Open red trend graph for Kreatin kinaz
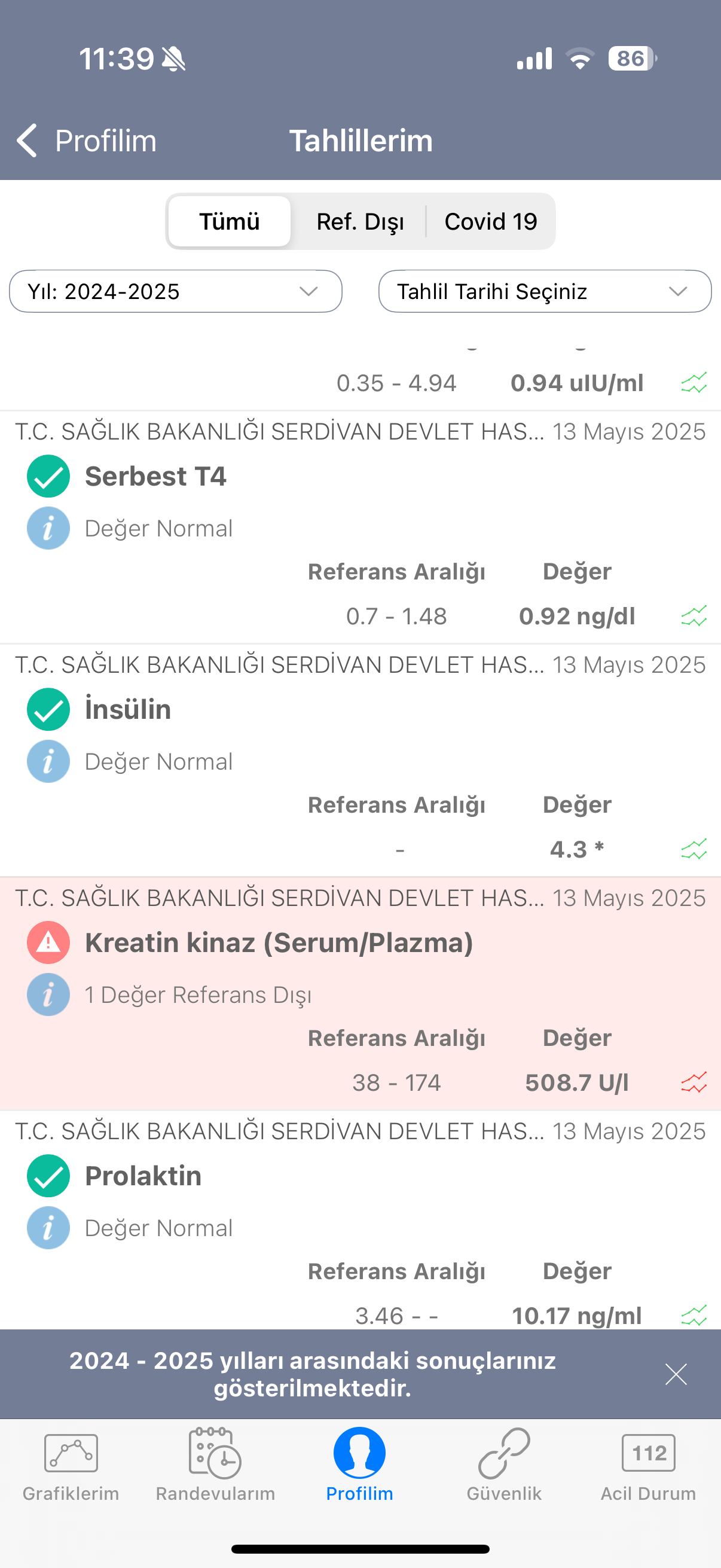This screenshot has height=1568, width=721. (693, 1082)
